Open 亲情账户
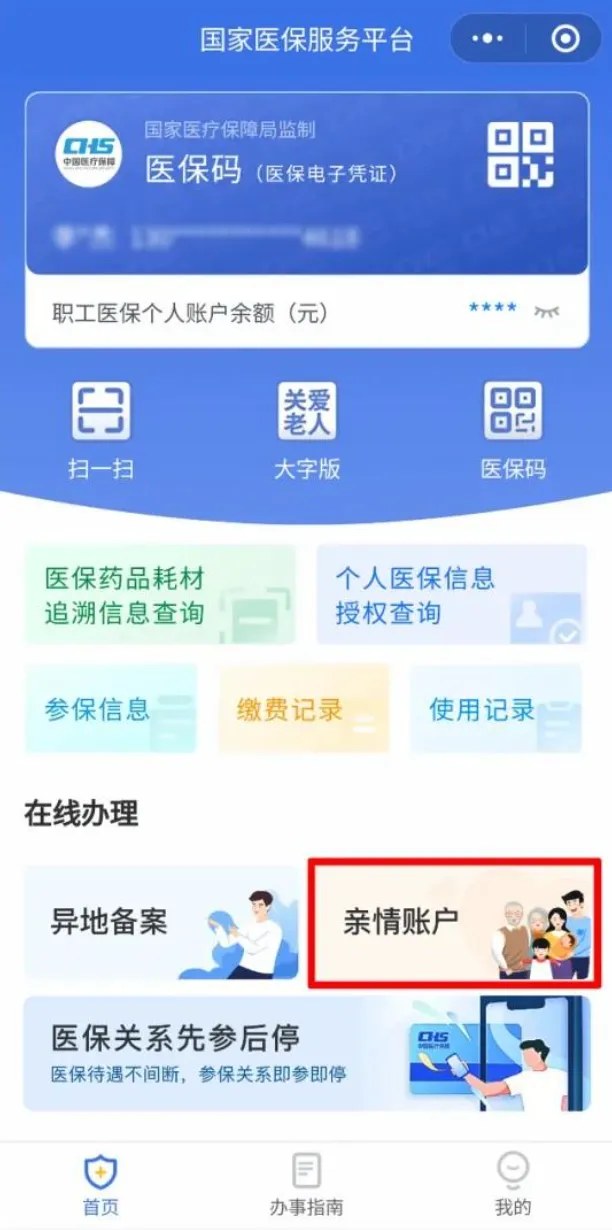The height and width of the screenshot is (1230, 612). tap(455, 922)
